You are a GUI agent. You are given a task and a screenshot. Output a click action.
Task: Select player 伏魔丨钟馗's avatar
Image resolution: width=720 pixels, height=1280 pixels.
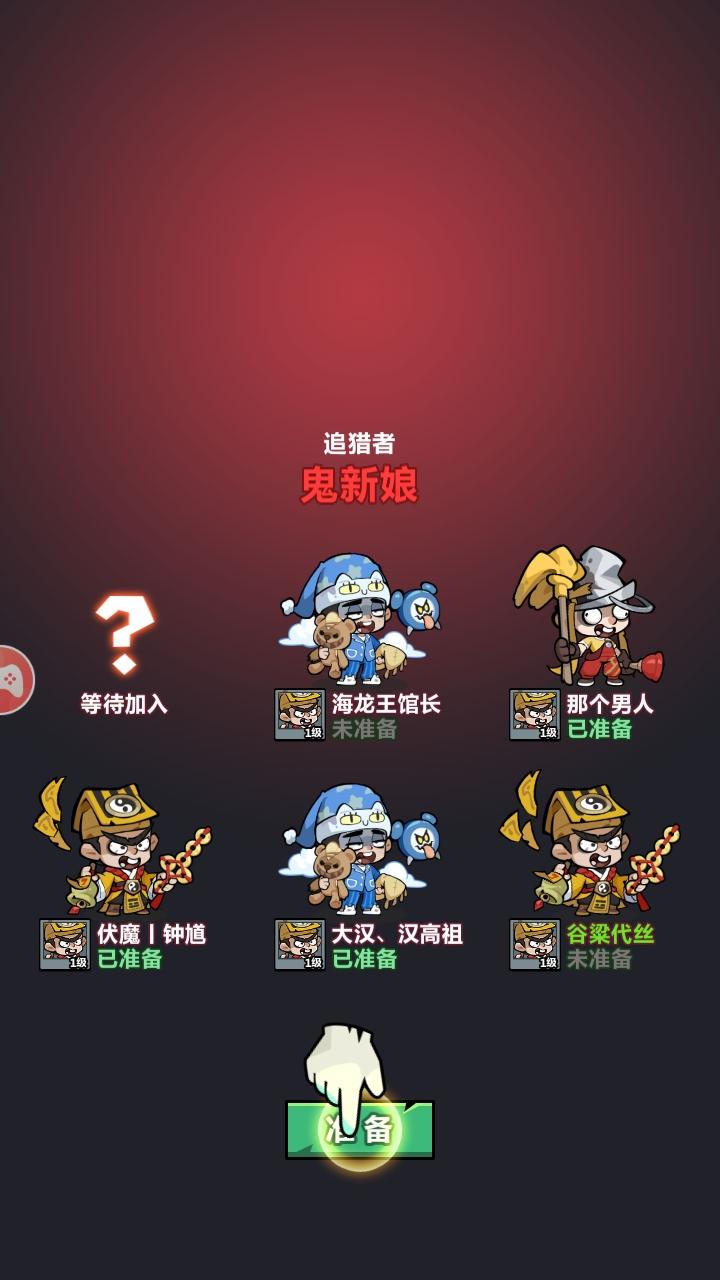(x=65, y=944)
